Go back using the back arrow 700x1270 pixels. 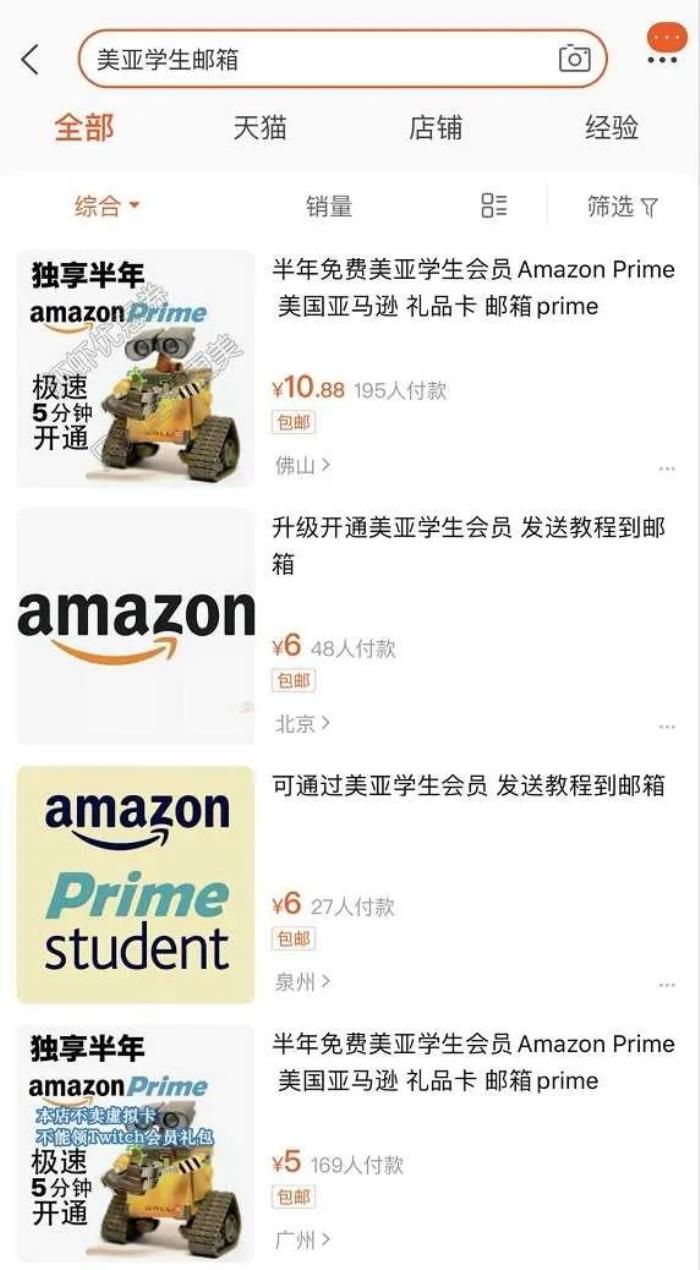[30, 60]
